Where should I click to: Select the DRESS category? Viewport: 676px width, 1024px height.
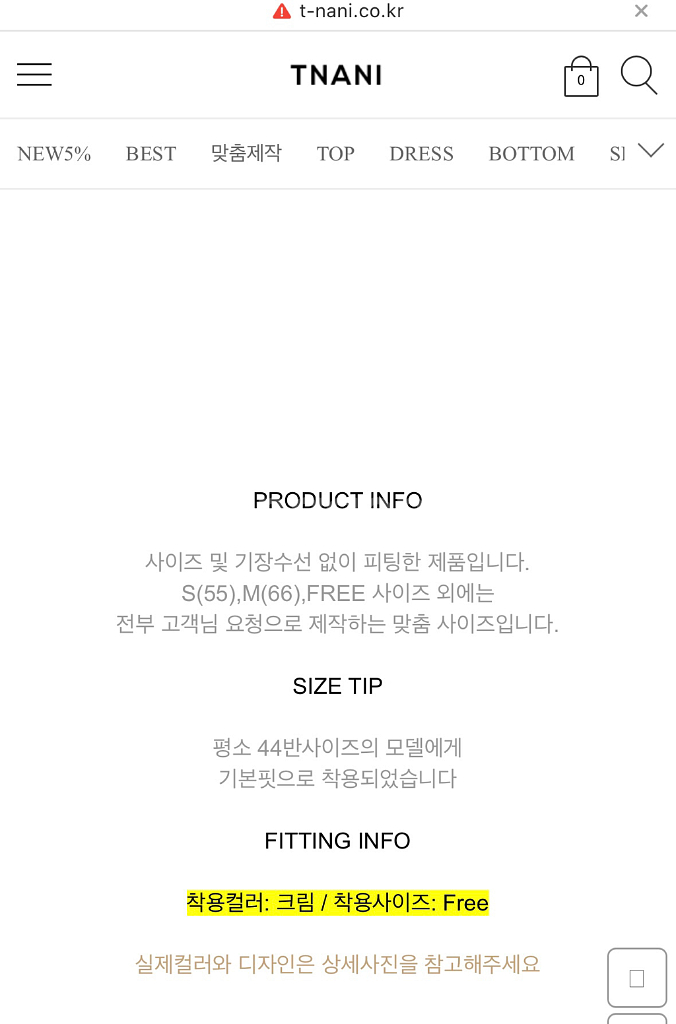[421, 154]
